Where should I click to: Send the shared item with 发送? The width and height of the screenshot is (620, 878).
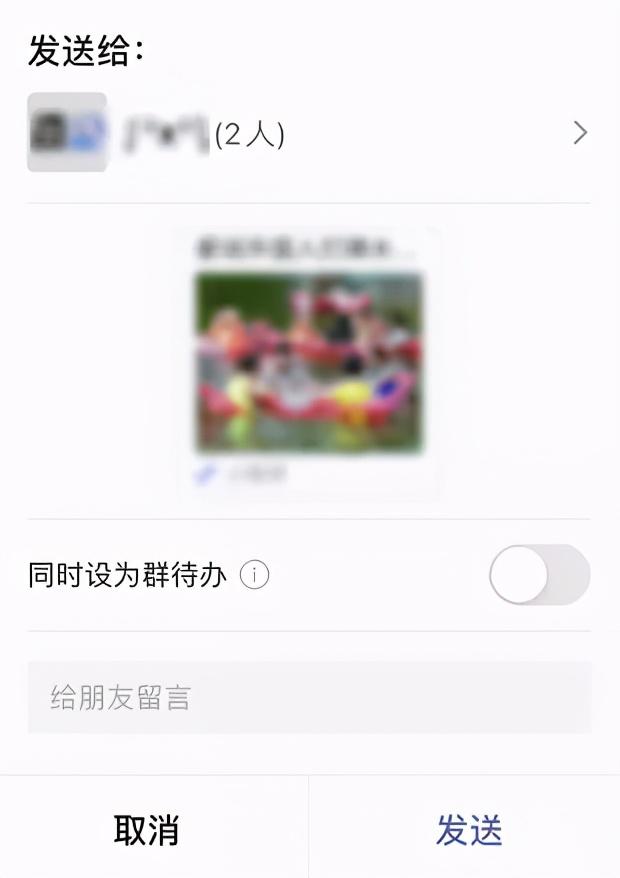[x=468, y=830]
